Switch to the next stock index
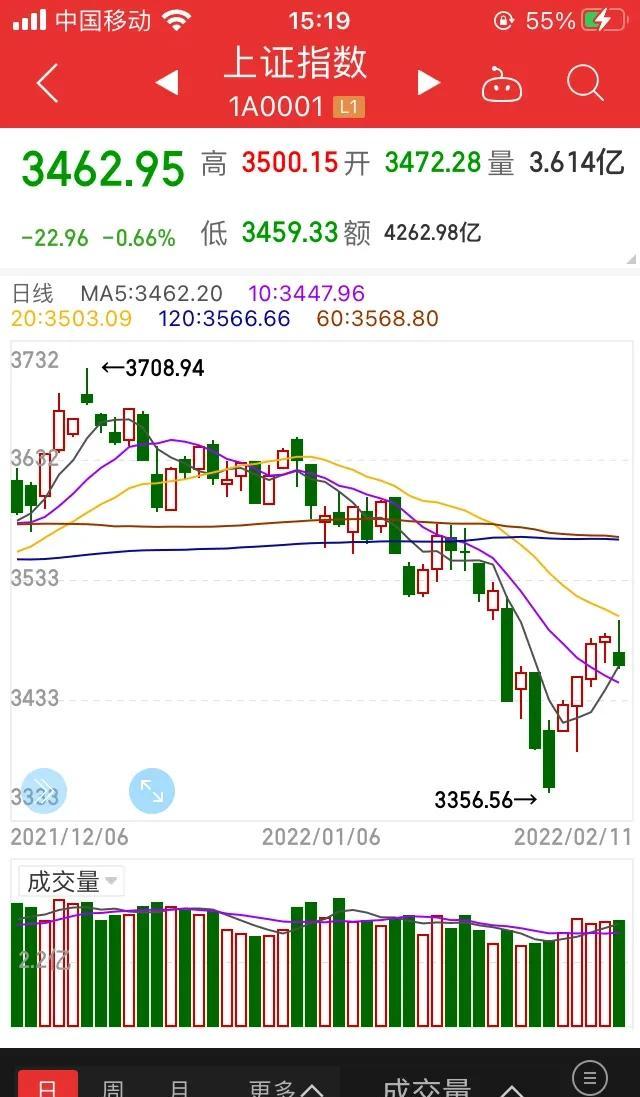The width and height of the screenshot is (640, 1097). [x=429, y=83]
